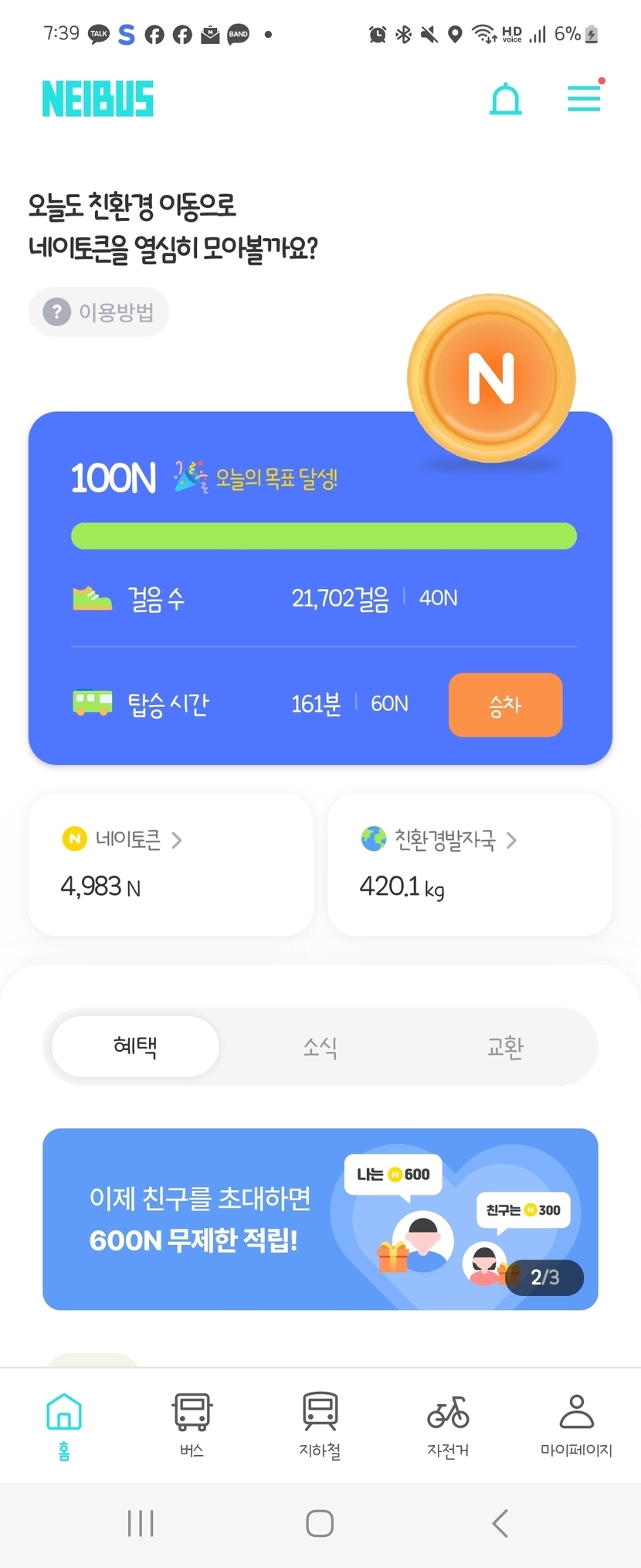
Task: Open the 네이토큰 balance card
Action: 171,864
